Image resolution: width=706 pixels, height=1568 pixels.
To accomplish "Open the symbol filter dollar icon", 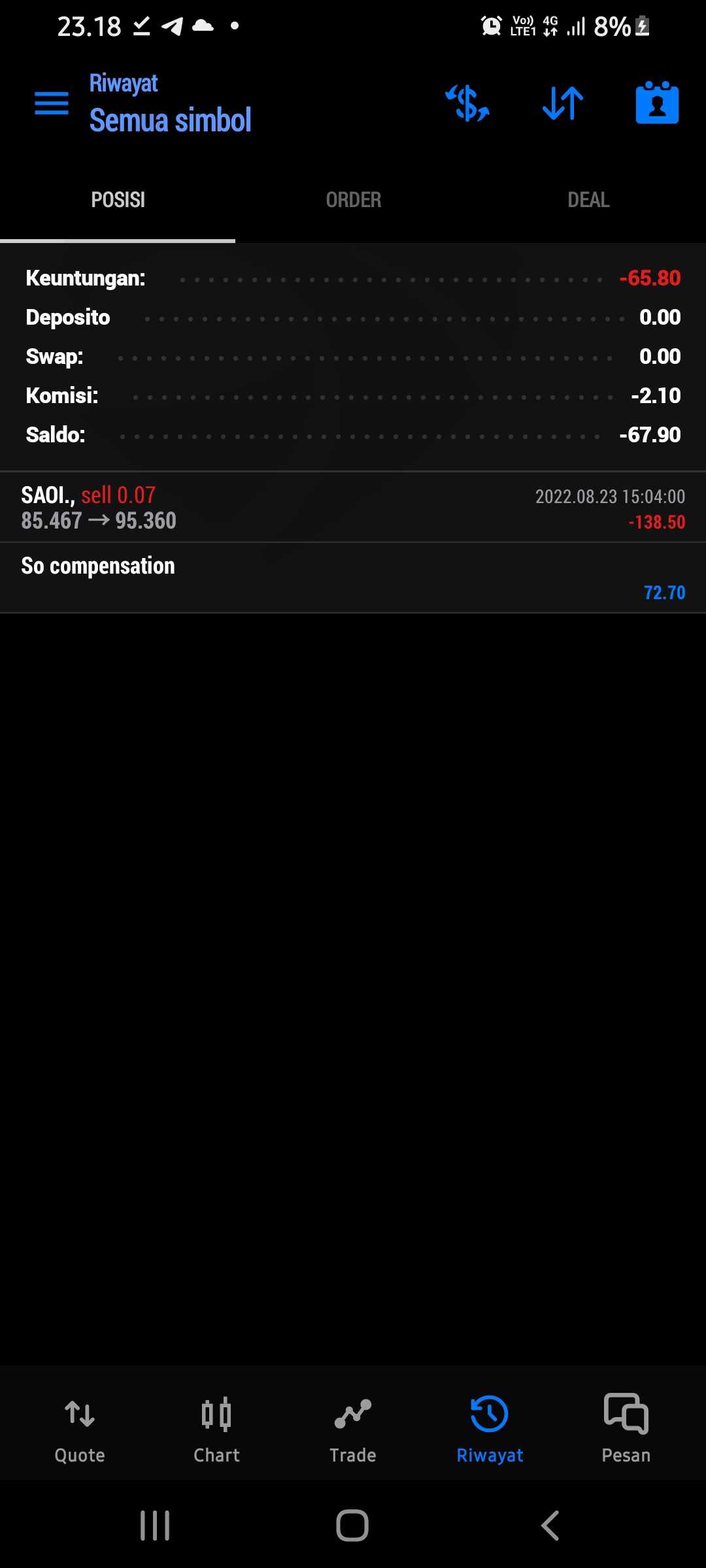I will pyautogui.click(x=467, y=103).
